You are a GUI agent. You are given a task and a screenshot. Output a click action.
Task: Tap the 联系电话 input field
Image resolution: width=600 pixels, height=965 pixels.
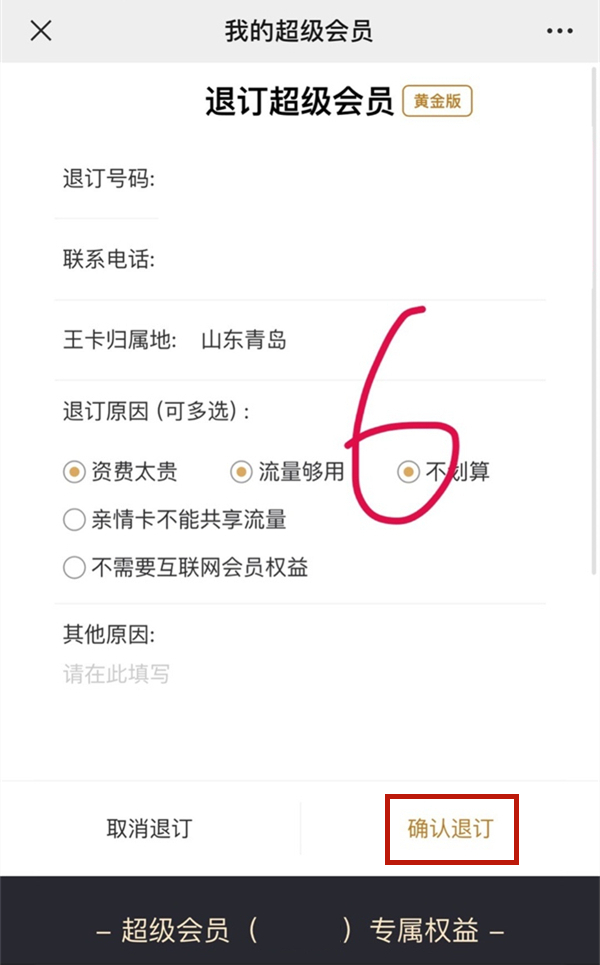click(350, 261)
